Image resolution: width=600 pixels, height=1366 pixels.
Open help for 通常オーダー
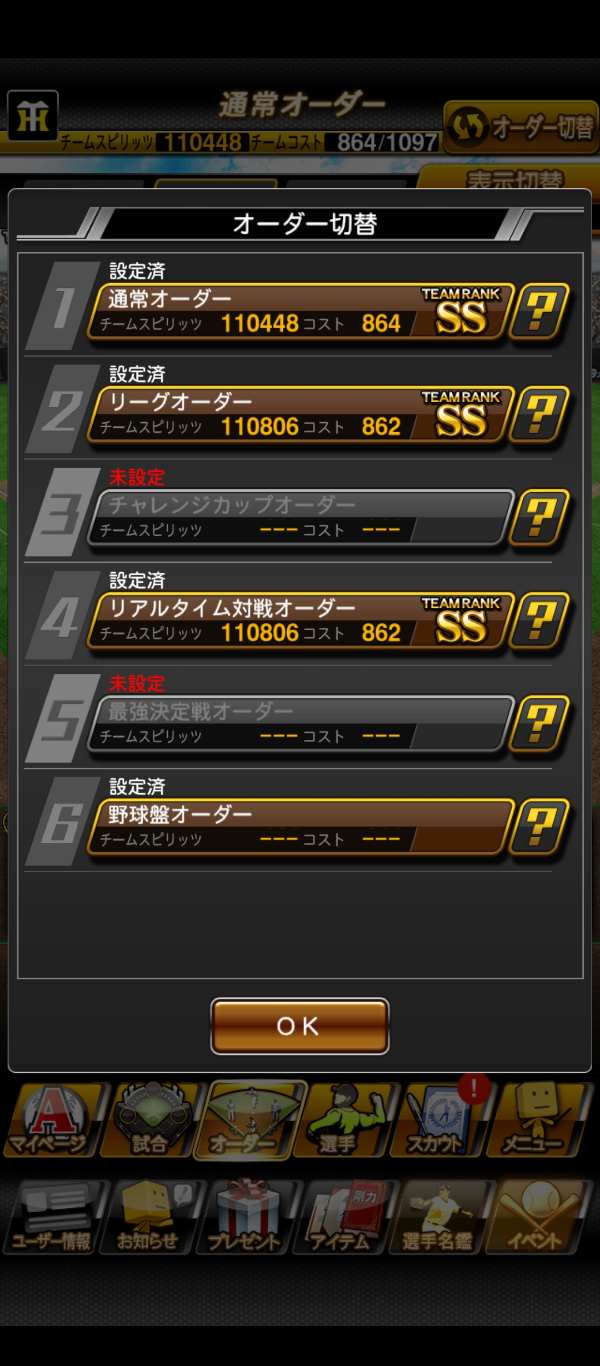[539, 311]
